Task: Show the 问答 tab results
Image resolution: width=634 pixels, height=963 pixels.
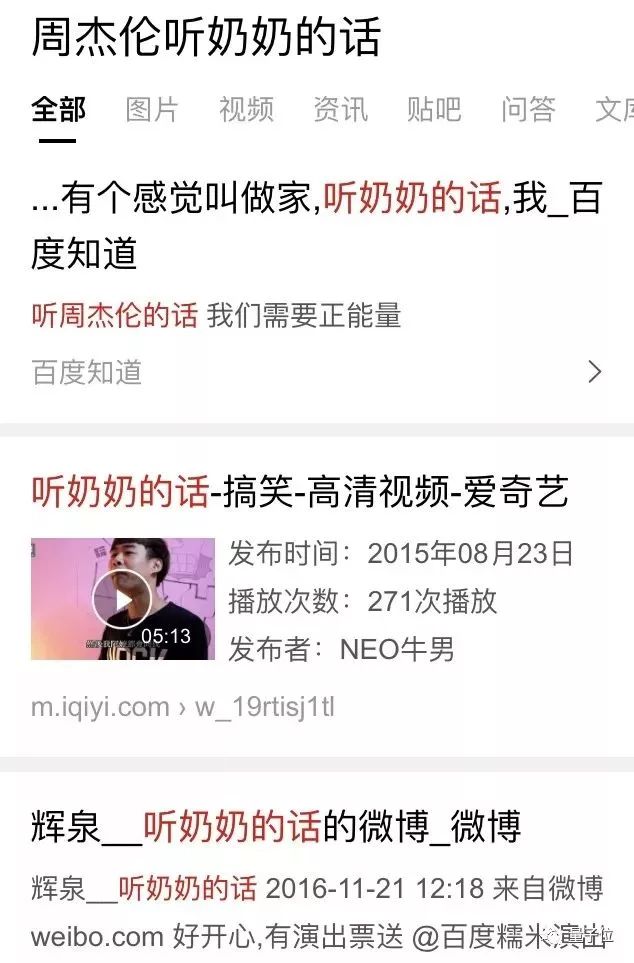Action: tap(528, 110)
